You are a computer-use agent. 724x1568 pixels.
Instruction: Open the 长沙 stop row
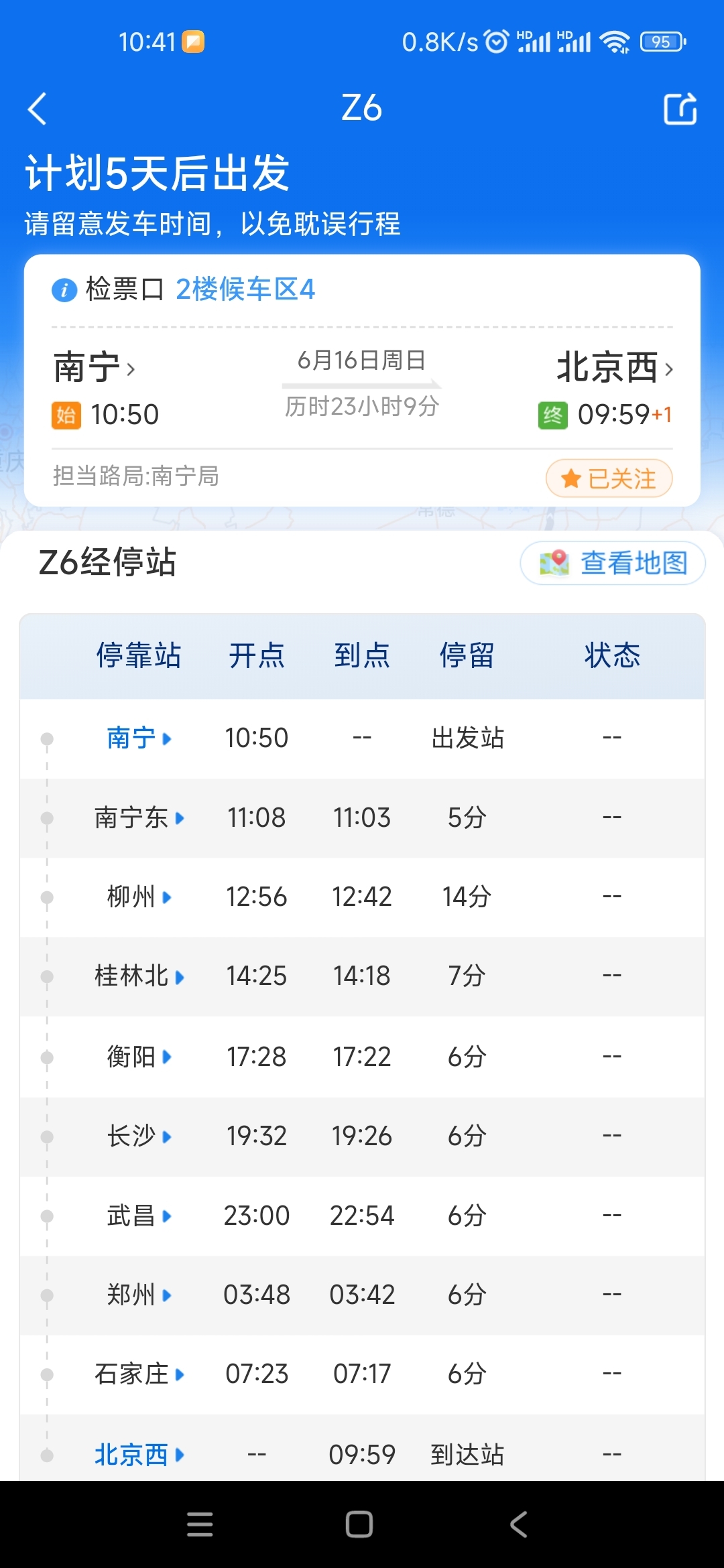362,1136
